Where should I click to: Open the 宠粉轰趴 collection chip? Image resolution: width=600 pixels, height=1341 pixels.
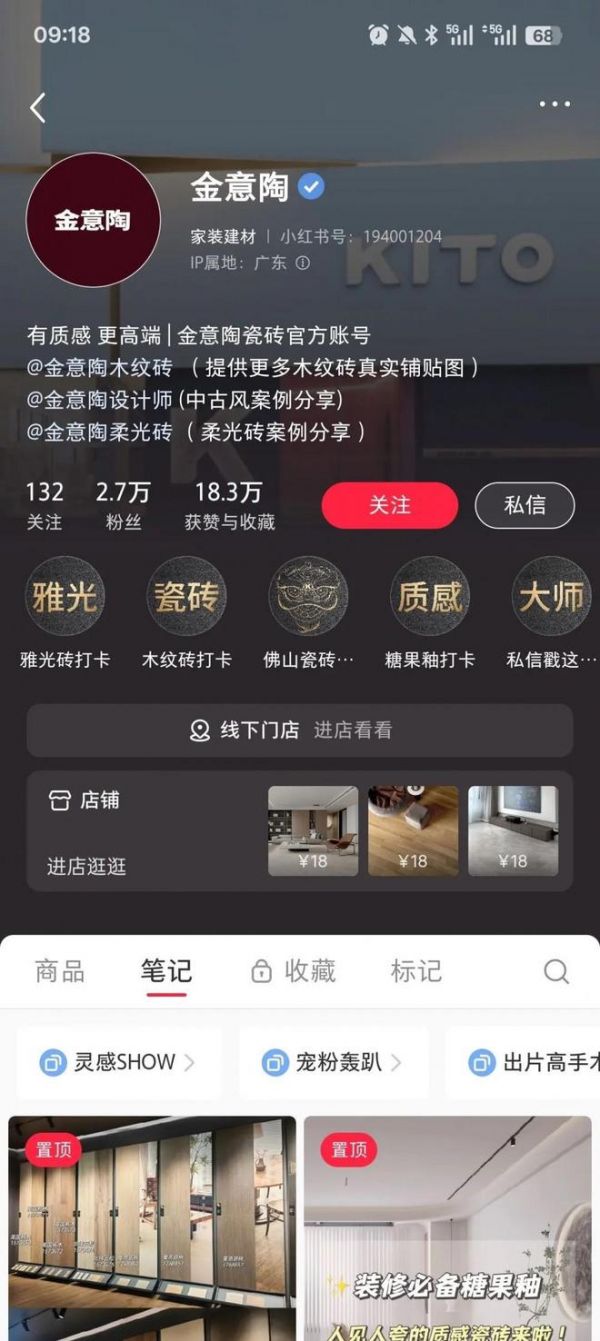pos(332,1063)
